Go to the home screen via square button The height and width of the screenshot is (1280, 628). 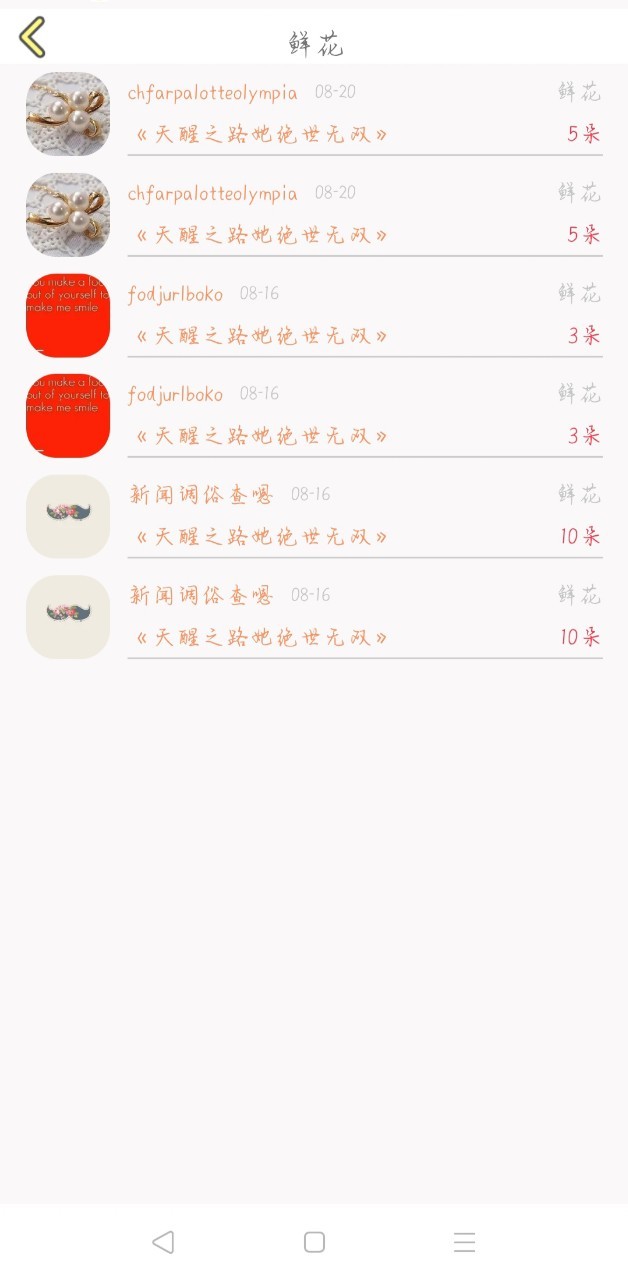314,1242
